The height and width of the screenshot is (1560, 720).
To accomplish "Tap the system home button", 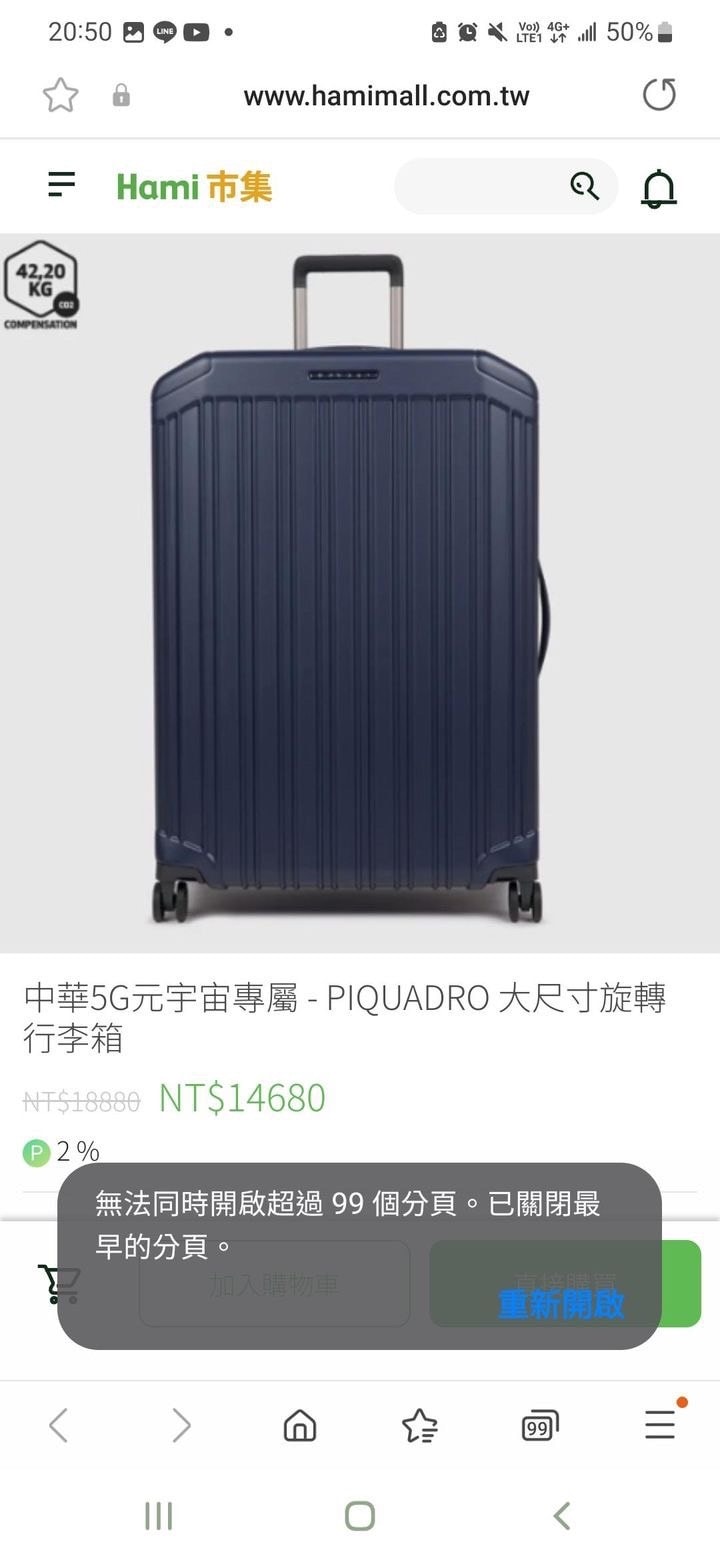I will coord(360,1516).
